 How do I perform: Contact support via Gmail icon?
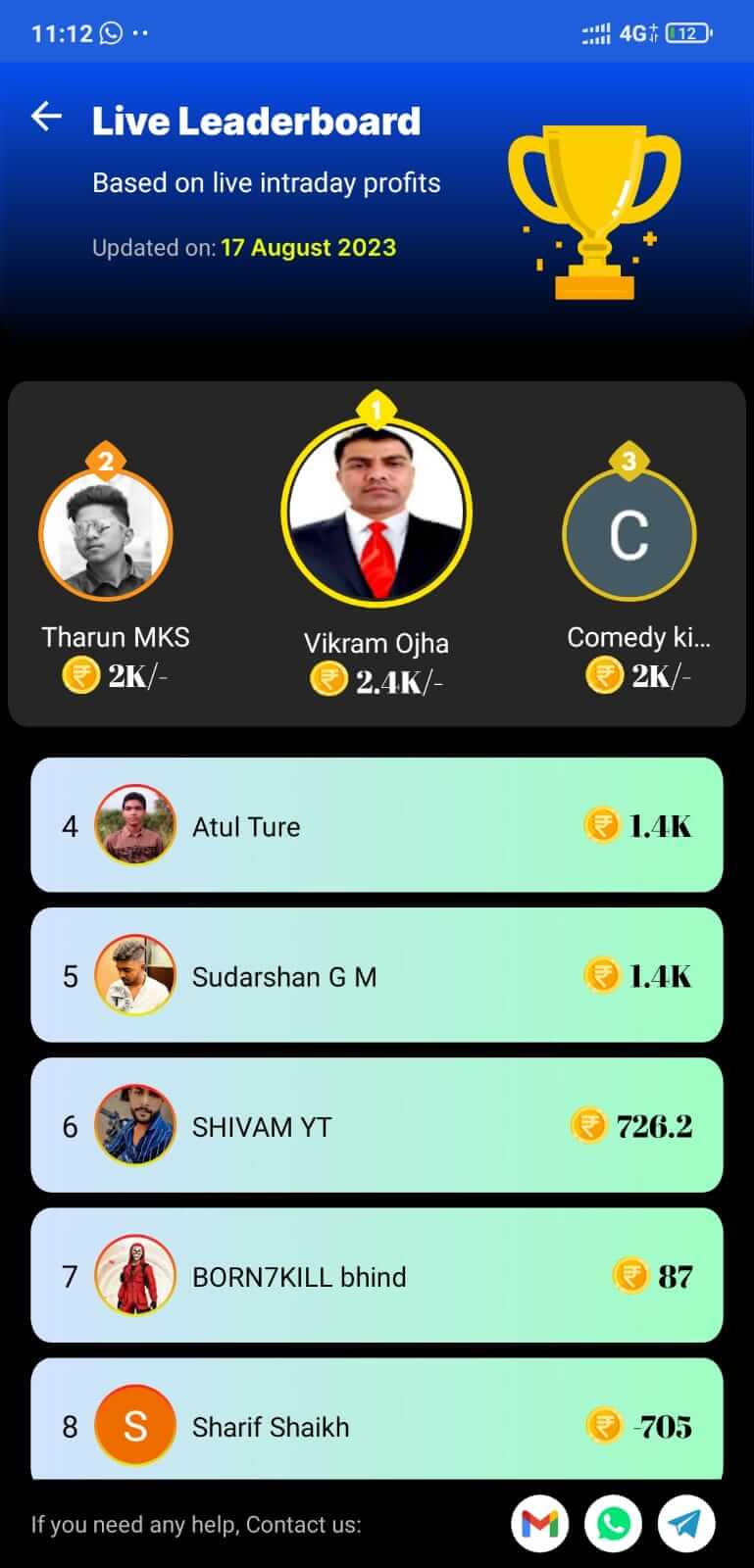point(540,1524)
